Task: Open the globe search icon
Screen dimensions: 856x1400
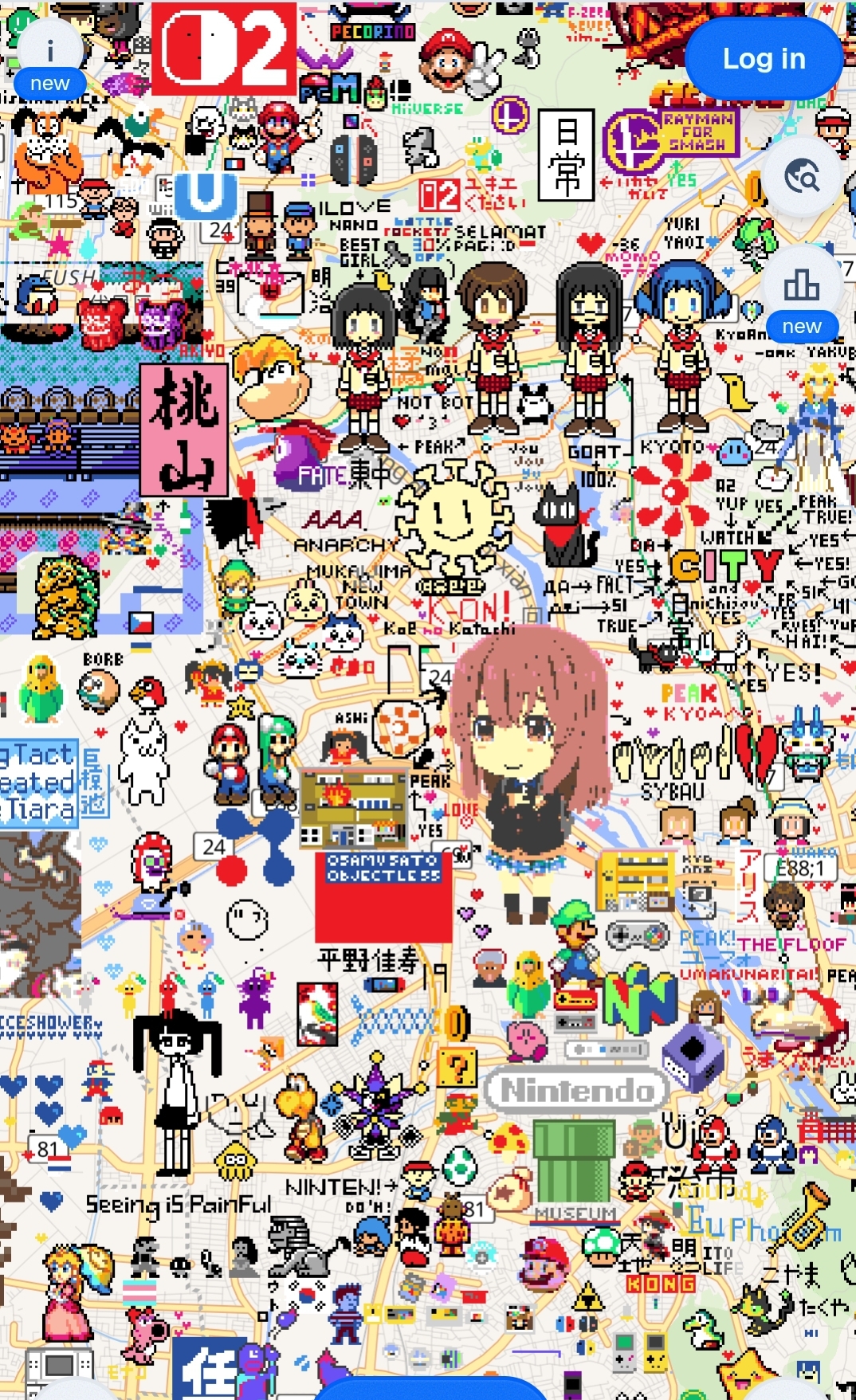Action: 802,177
